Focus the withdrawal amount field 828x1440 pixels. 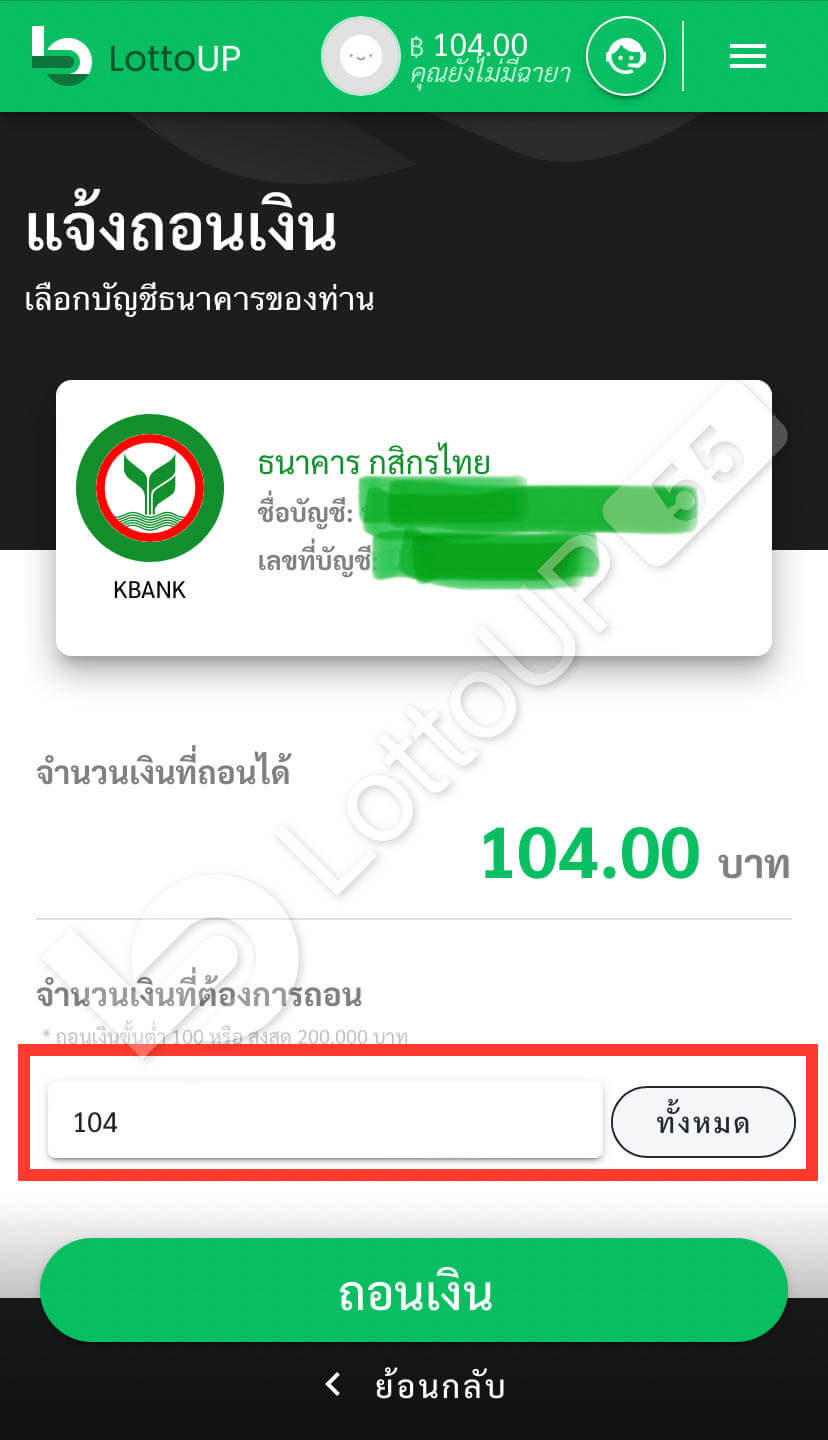(x=325, y=1121)
